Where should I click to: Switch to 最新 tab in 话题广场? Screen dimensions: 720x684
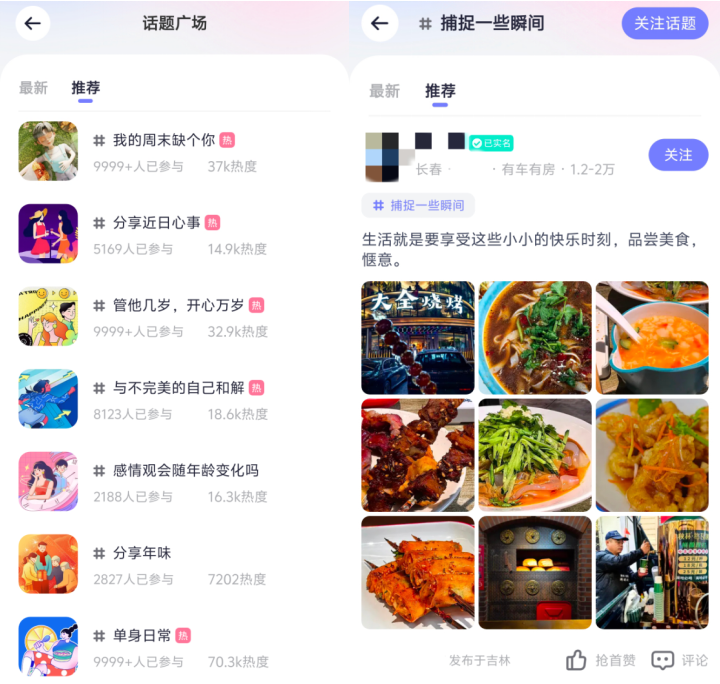click(x=33, y=88)
